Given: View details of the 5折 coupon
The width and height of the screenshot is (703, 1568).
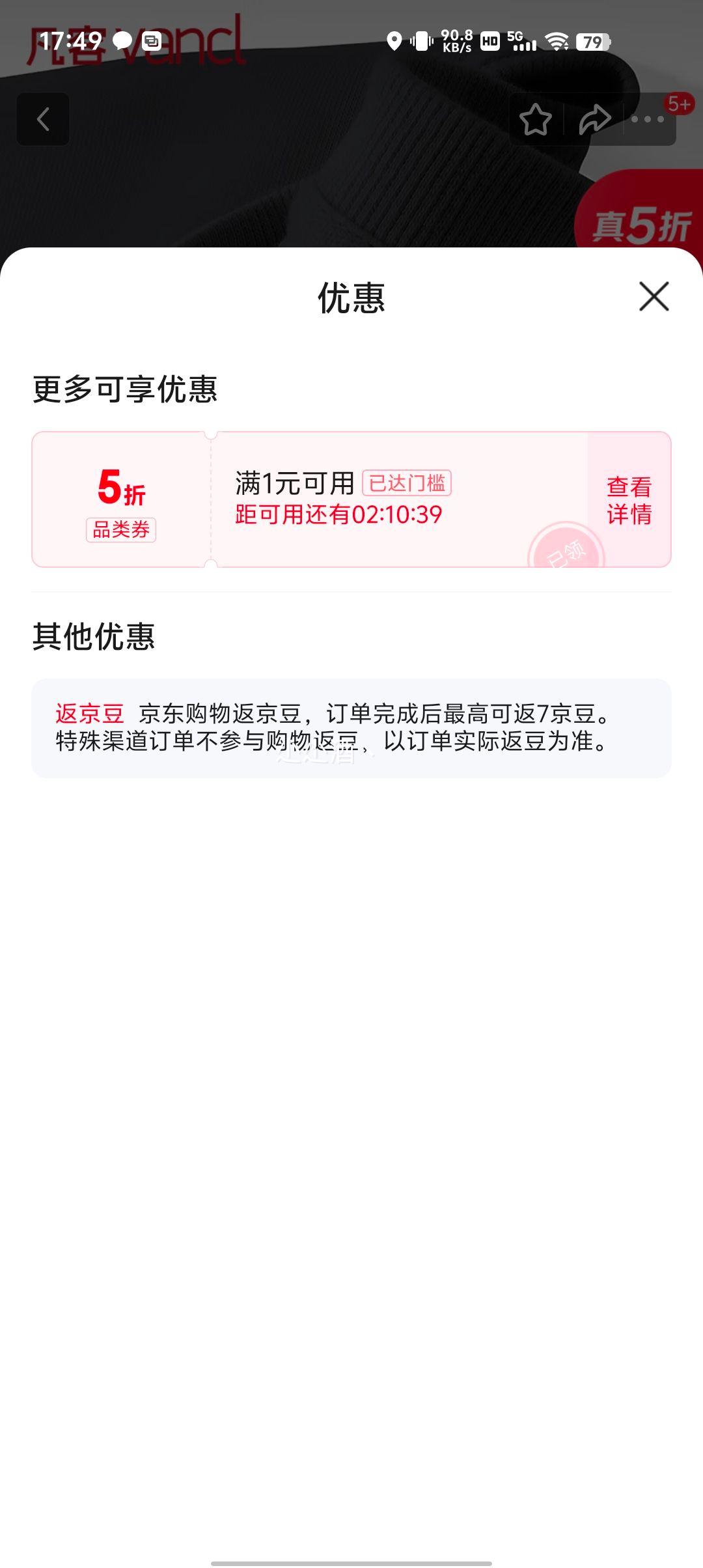Looking at the screenshot, I should pyautogui.click(x=629, y=500).
